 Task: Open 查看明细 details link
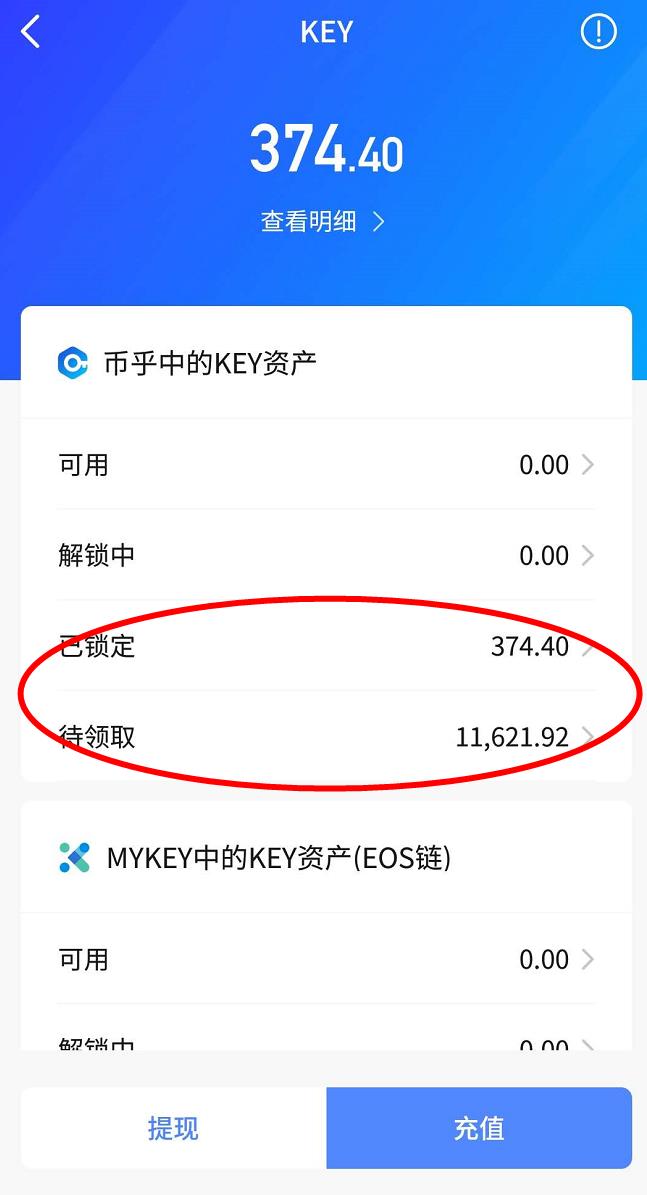coord(323,222)
